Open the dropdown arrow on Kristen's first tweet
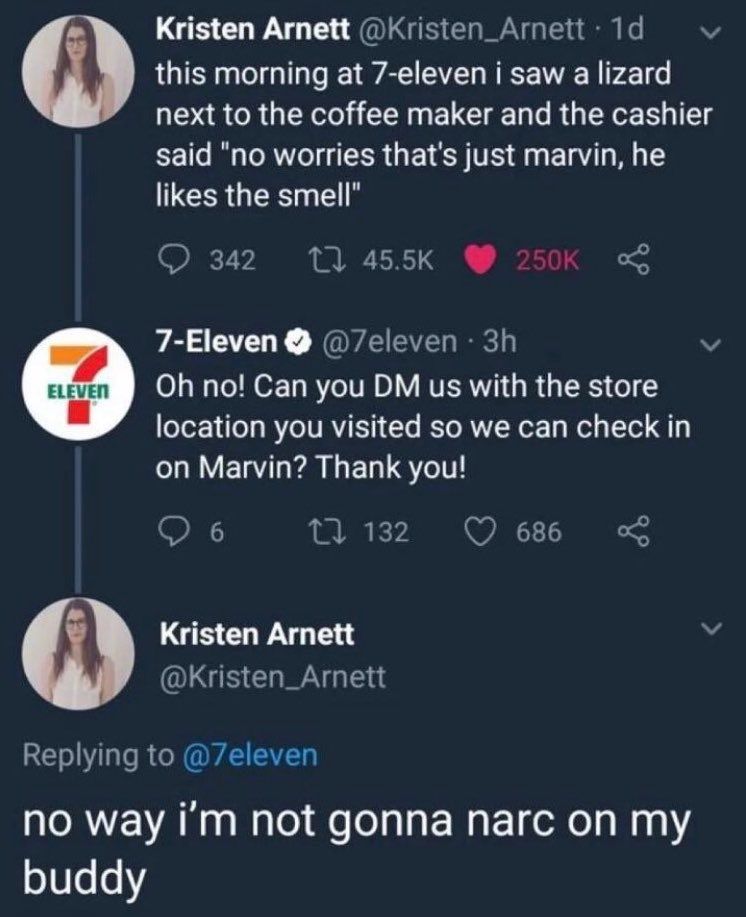Screen dimensions: 746x917 click(710, 34)
